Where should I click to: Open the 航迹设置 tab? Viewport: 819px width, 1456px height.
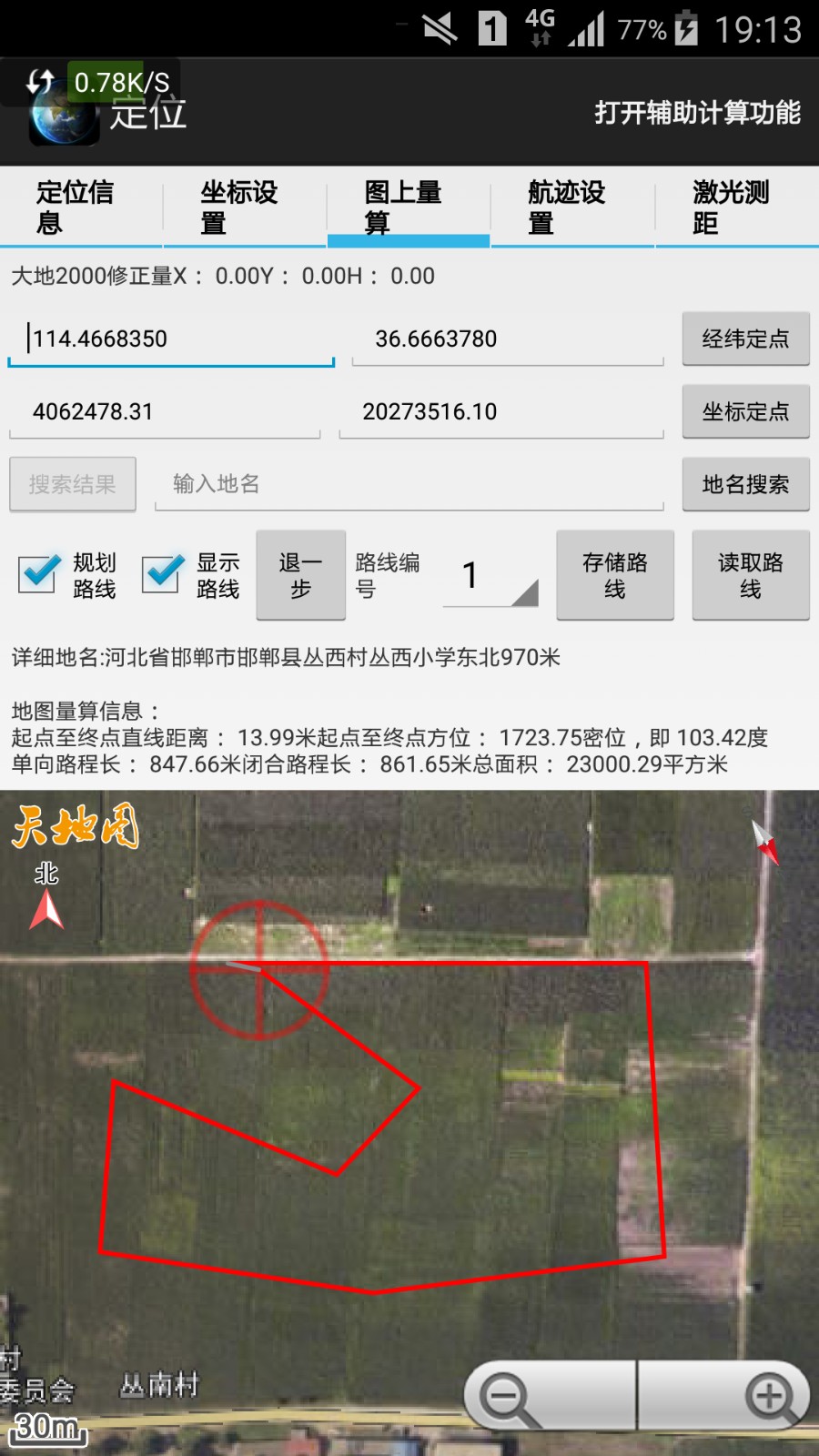pyautogui.click(x=571, y=207)
